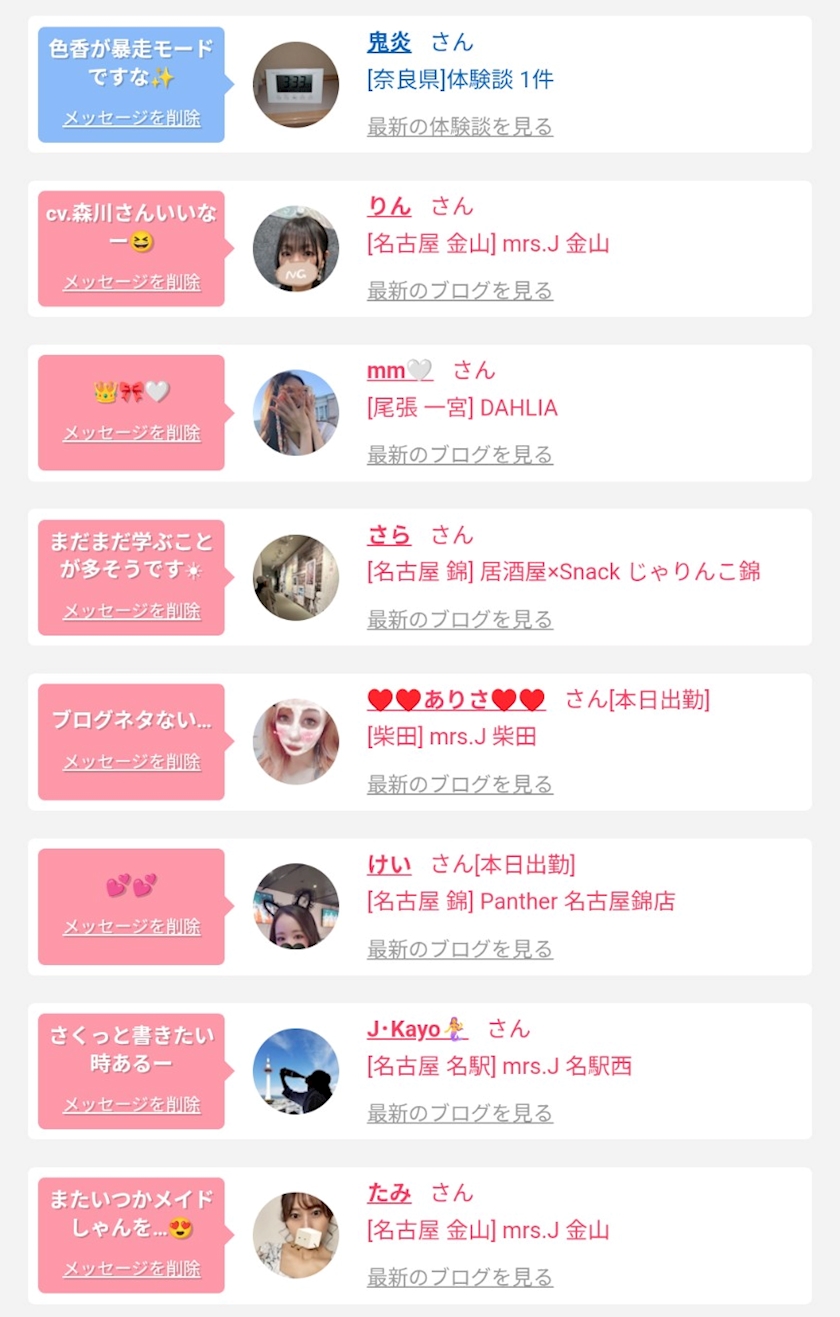Delete the またいつかメイド message
This screenshot has height=1317, width=840.
[x=132, y=1269]
